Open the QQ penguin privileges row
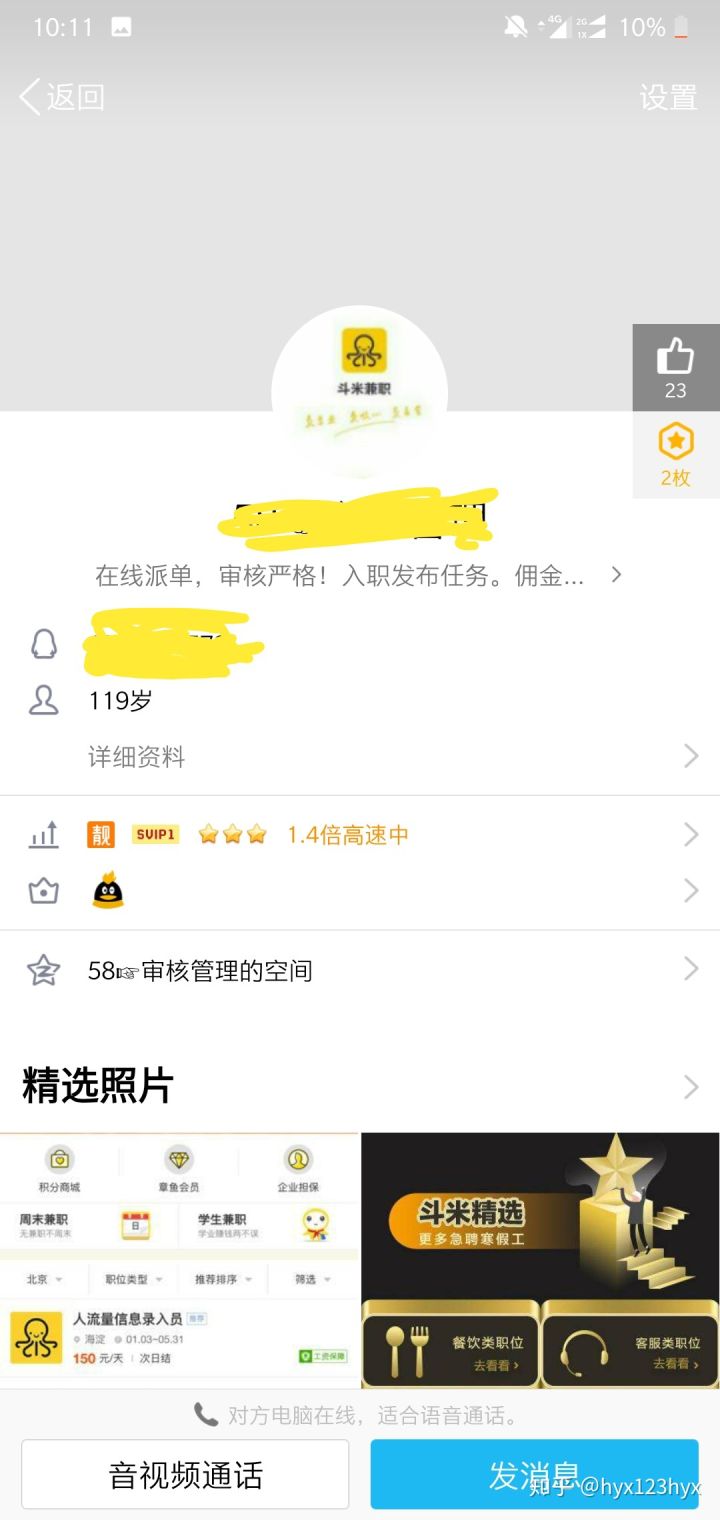The width and height of the screenshot is (720, 1520). pyautogui.click(x=360, y=890)
